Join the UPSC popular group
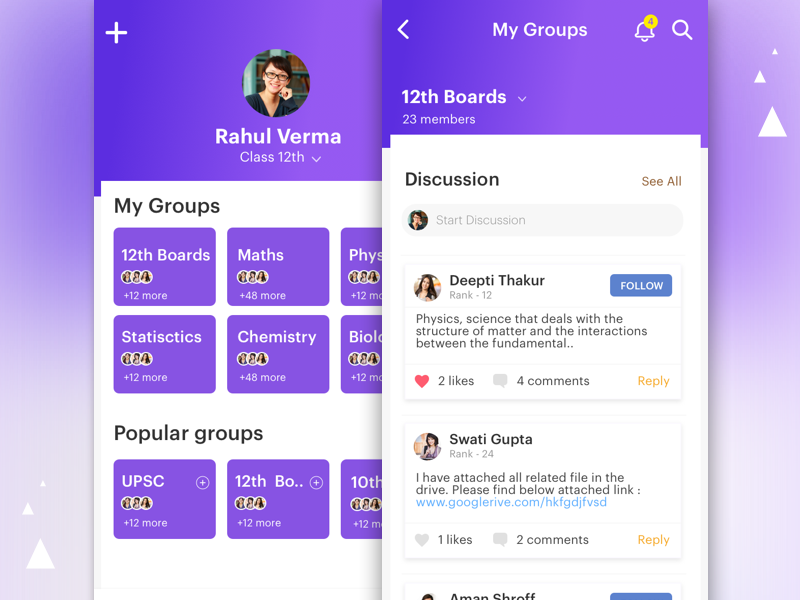 point(203,483)
